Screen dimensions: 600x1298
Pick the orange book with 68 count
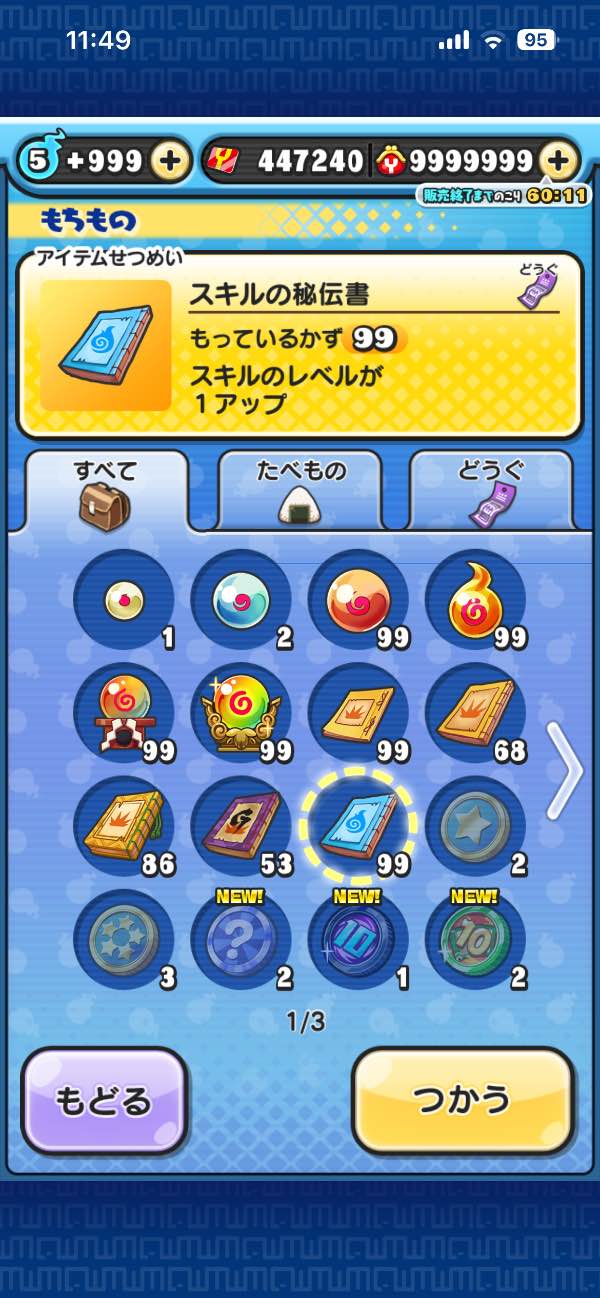[x=474, y=713]
